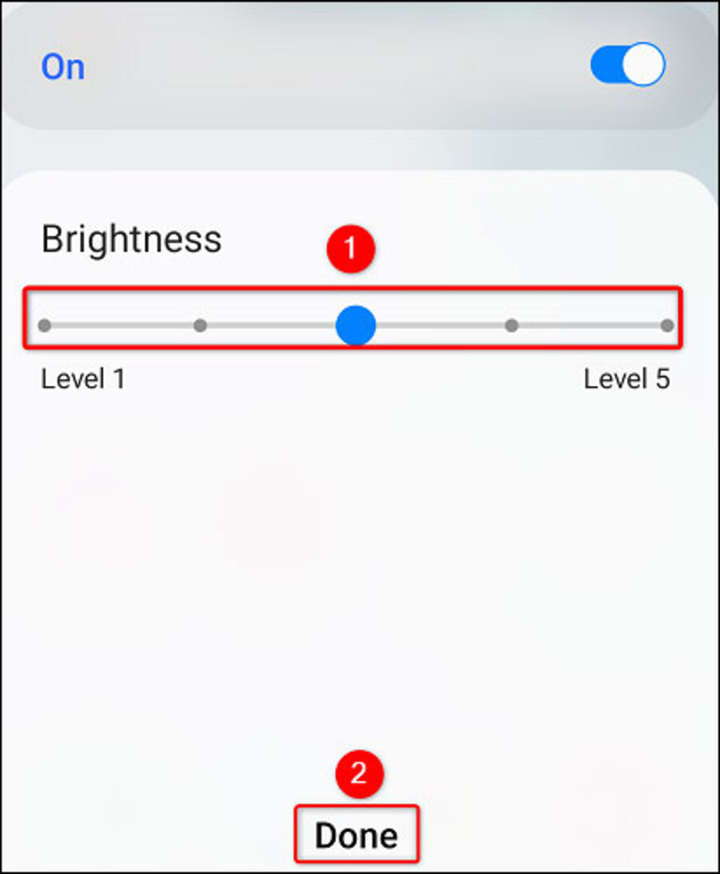Viewport: 720px width, 874px height.
Task: Tap the brightness track midpoint
Action: coord(356,324)
